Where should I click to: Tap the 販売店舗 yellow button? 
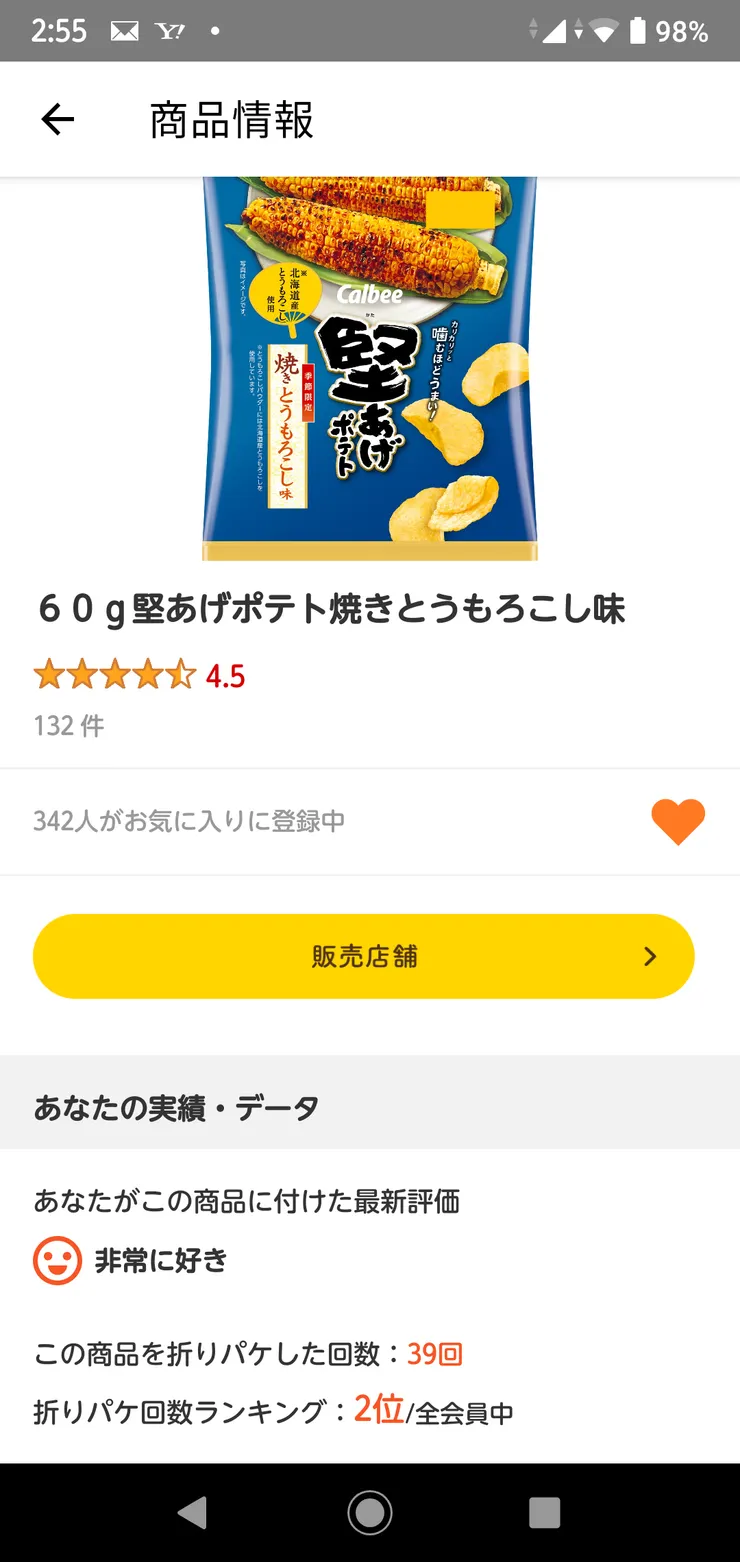pyautogui.click(x=363, y=956)
